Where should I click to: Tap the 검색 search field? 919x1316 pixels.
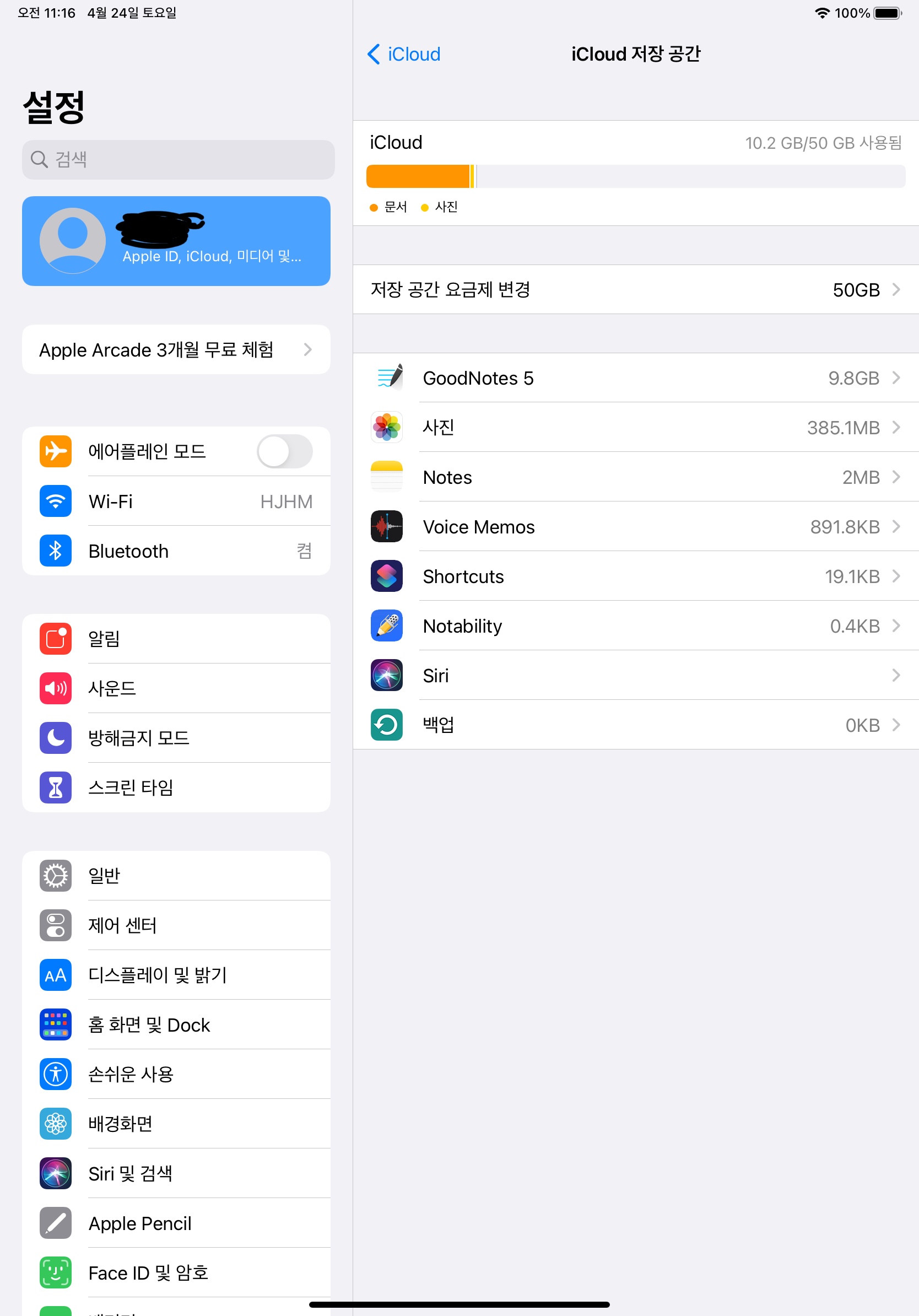click(x=177, y=159)
